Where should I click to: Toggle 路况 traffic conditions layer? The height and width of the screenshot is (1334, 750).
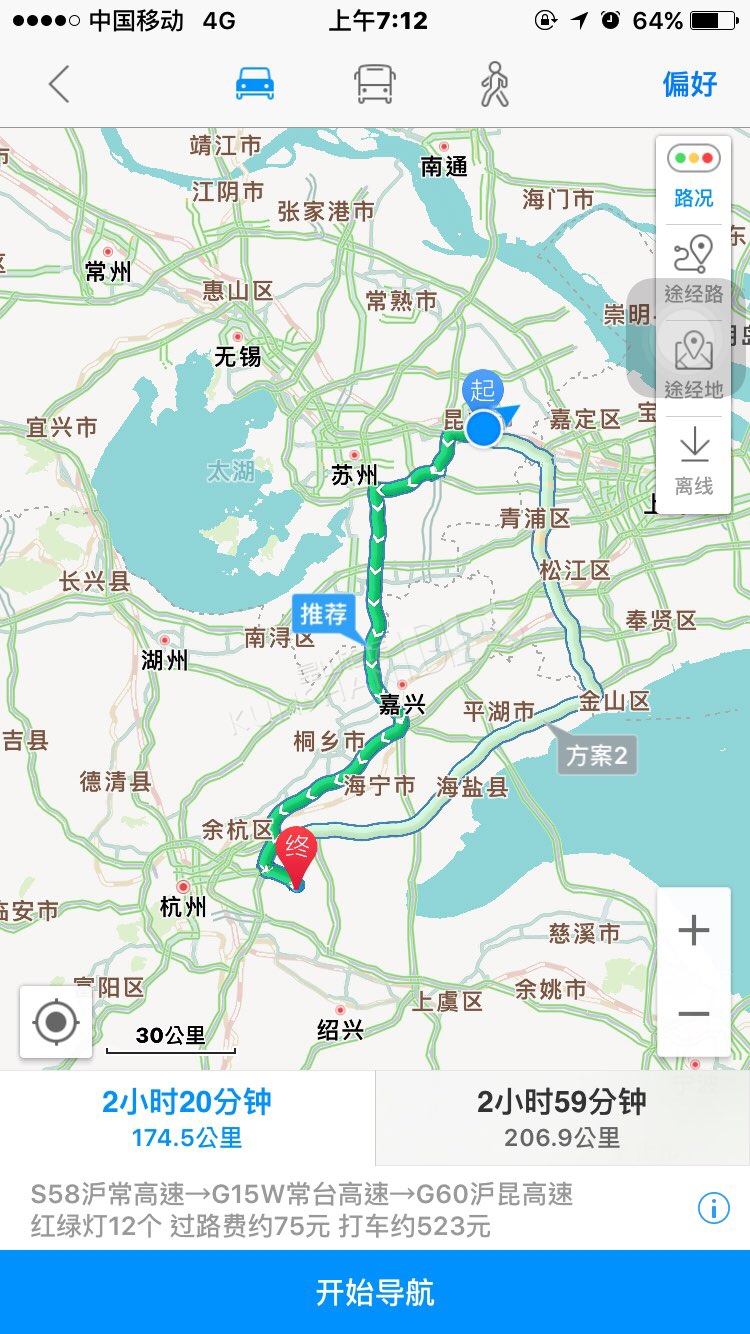[x=693, y=178]
